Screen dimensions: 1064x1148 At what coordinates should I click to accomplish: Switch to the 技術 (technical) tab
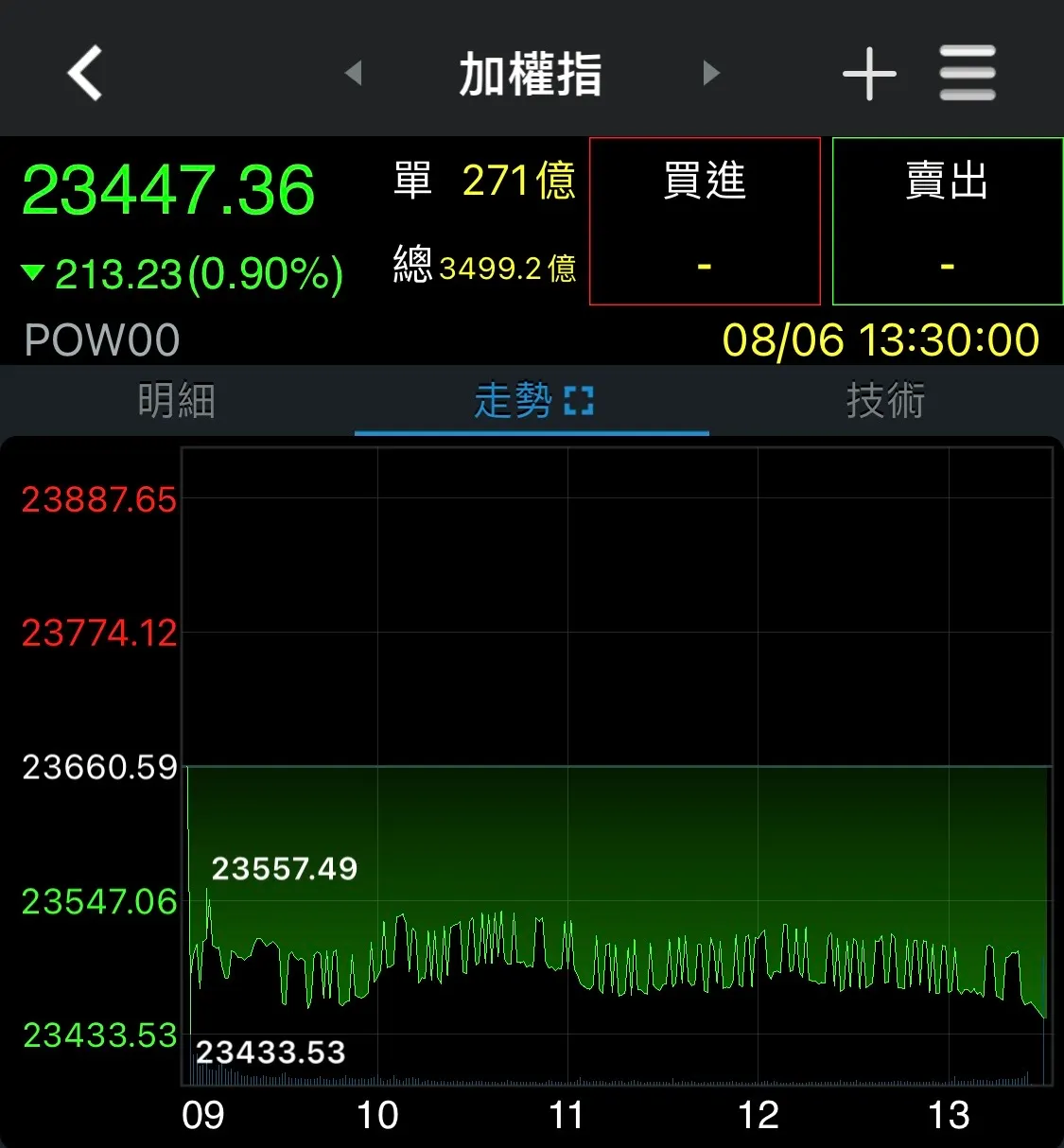[885, 401]
